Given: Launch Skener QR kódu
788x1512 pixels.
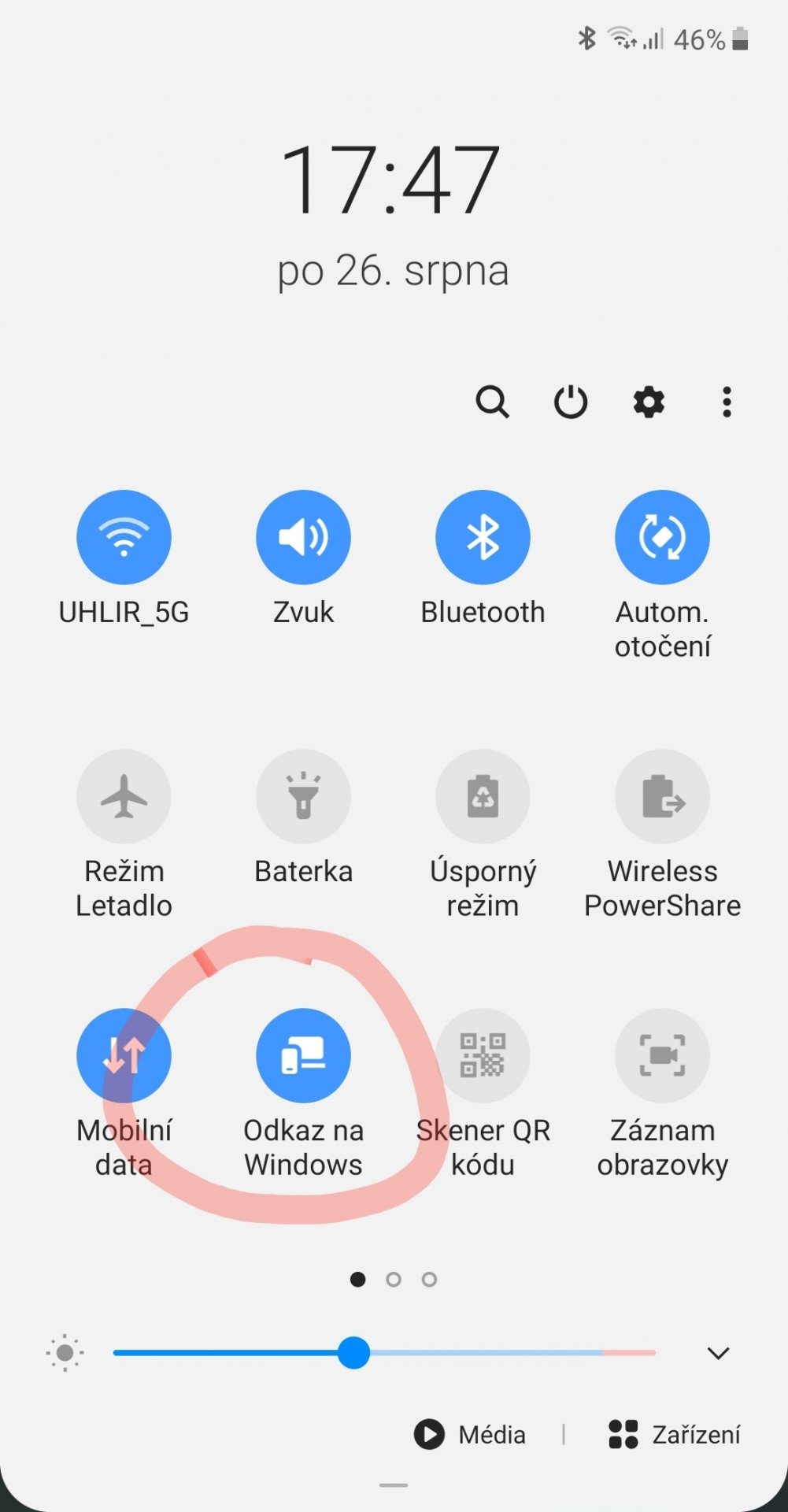Looking at the screenshot, I should (x=483, y=1055).
